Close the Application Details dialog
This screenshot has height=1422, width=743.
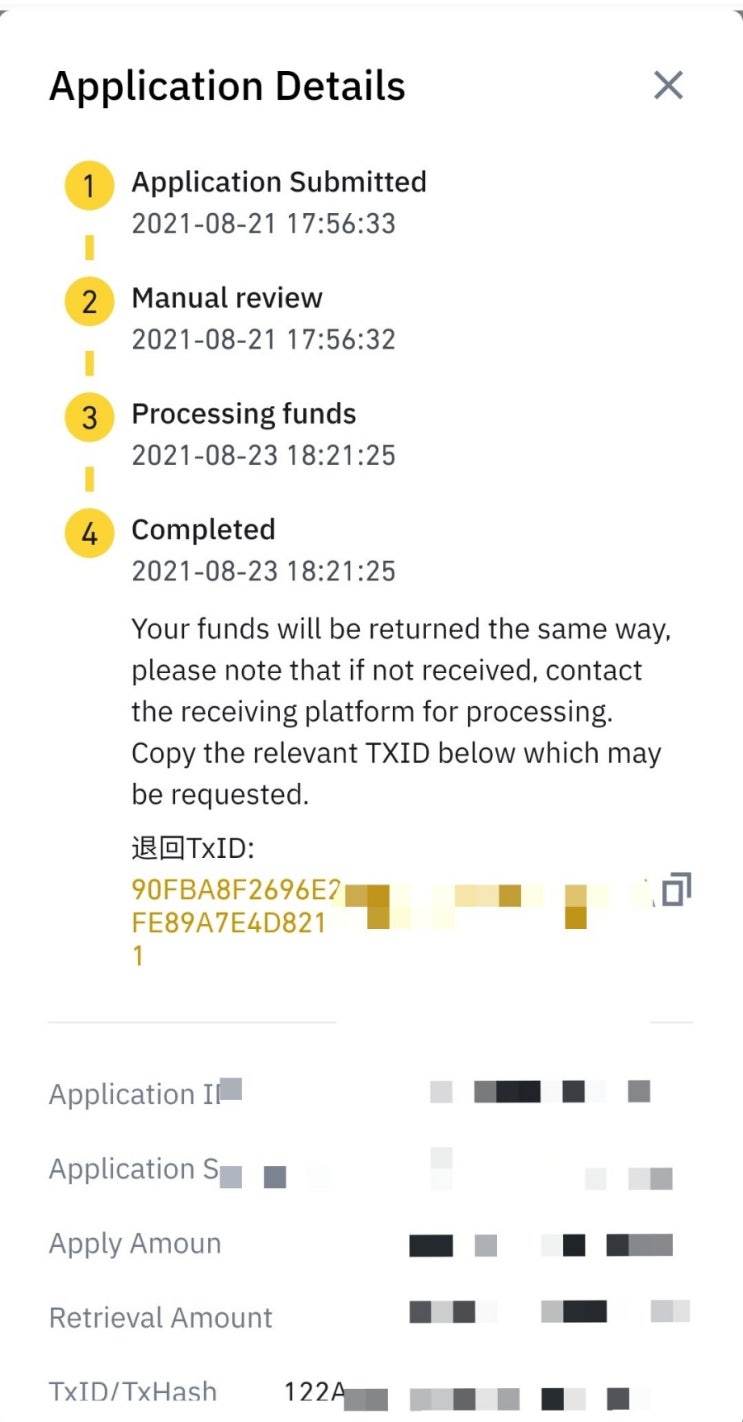667,86
